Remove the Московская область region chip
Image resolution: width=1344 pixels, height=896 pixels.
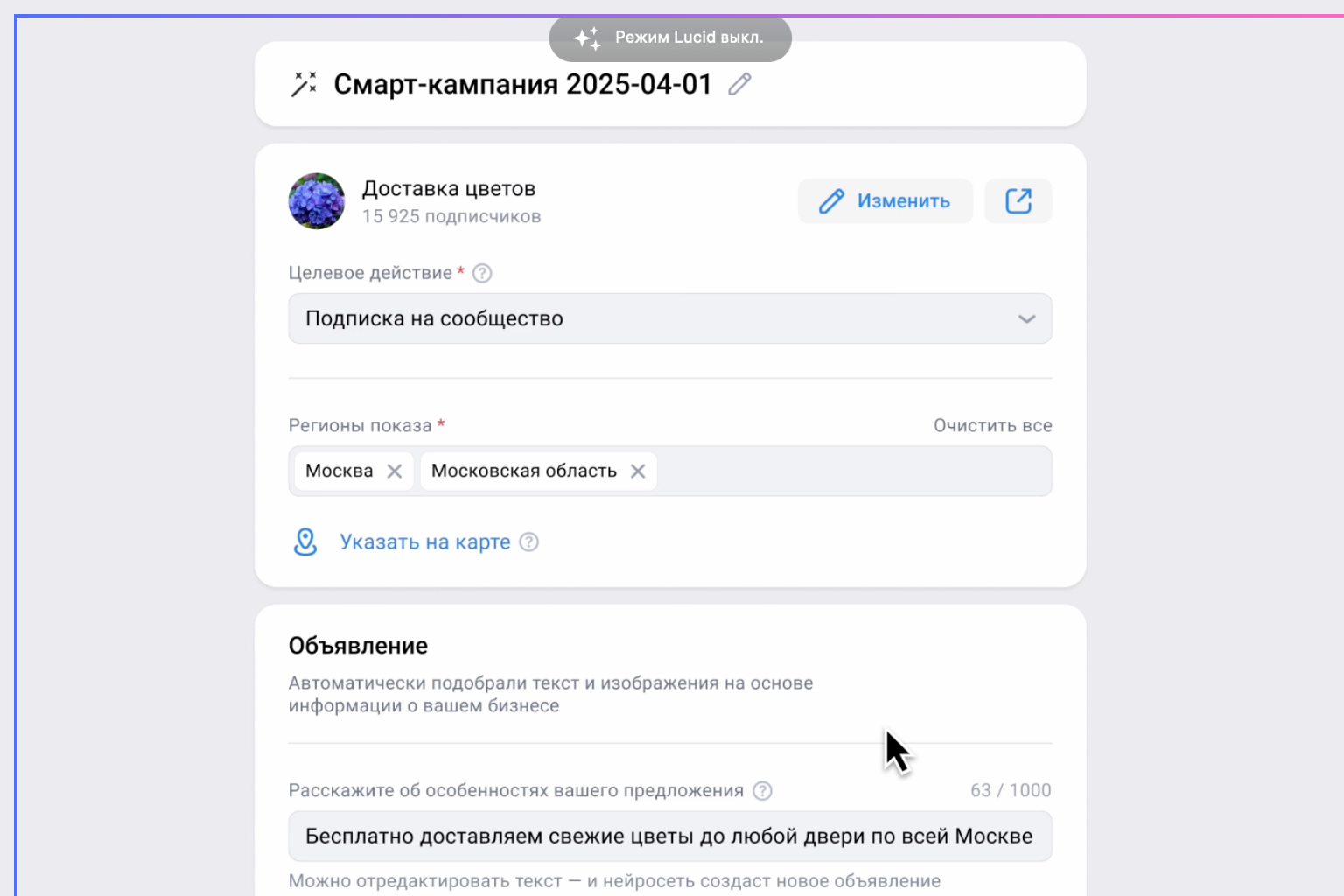click(x=638, y=472)
